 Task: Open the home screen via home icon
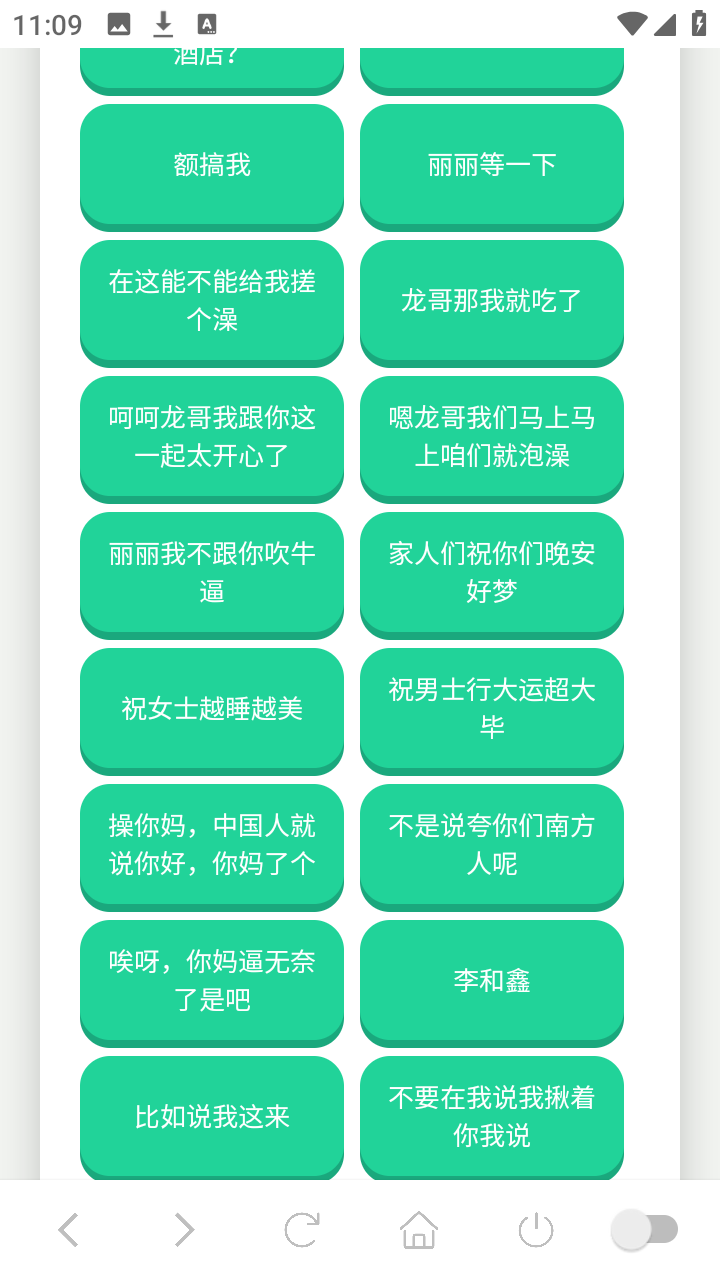[418, 1229]
